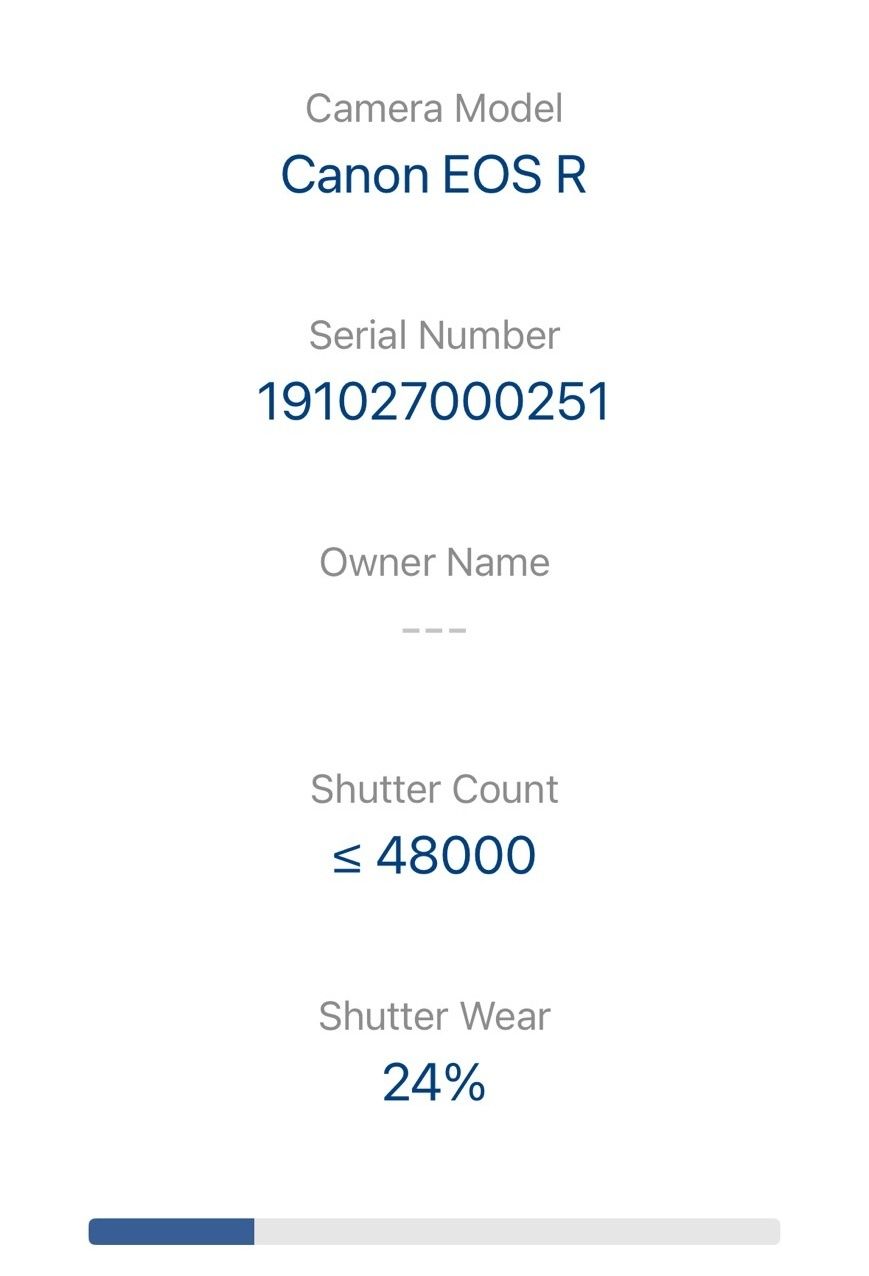Screen dimensions: 869x1276
Task: Click the Shutter Wear label
Action: tap(434, 1016)
